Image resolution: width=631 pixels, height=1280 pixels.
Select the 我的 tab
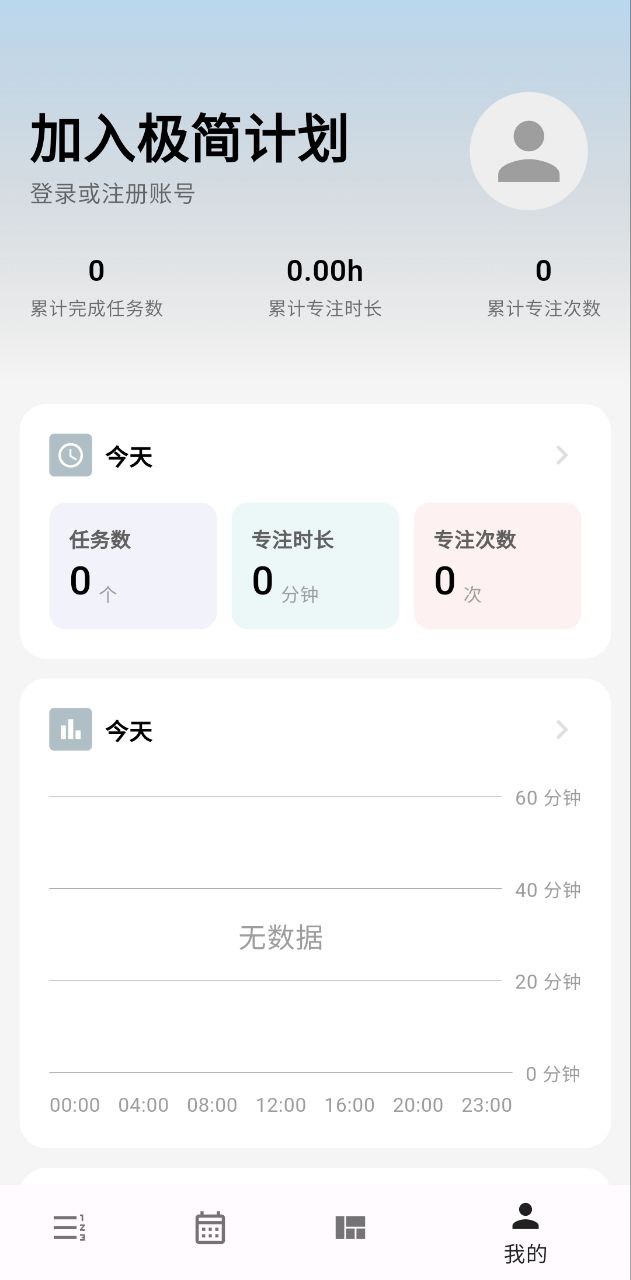(525, 1232)
